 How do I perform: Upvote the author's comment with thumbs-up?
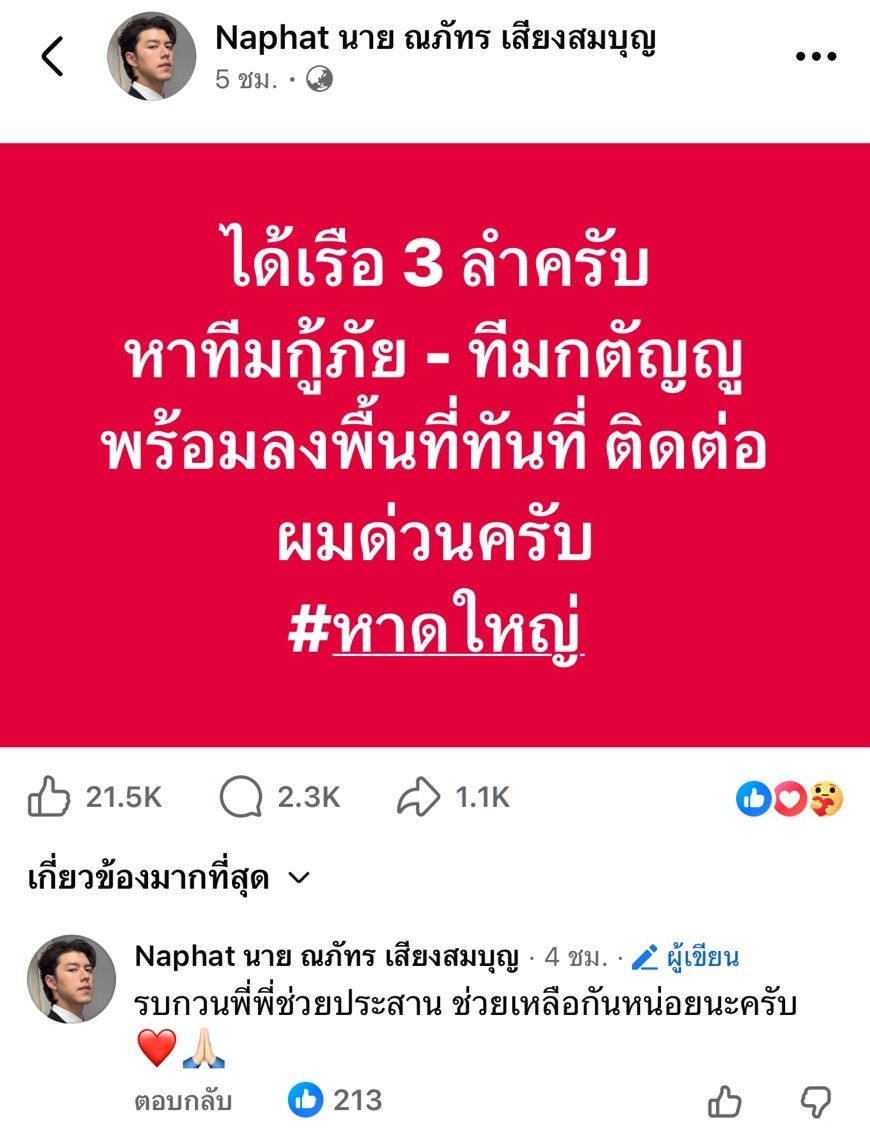[725, 1101]
